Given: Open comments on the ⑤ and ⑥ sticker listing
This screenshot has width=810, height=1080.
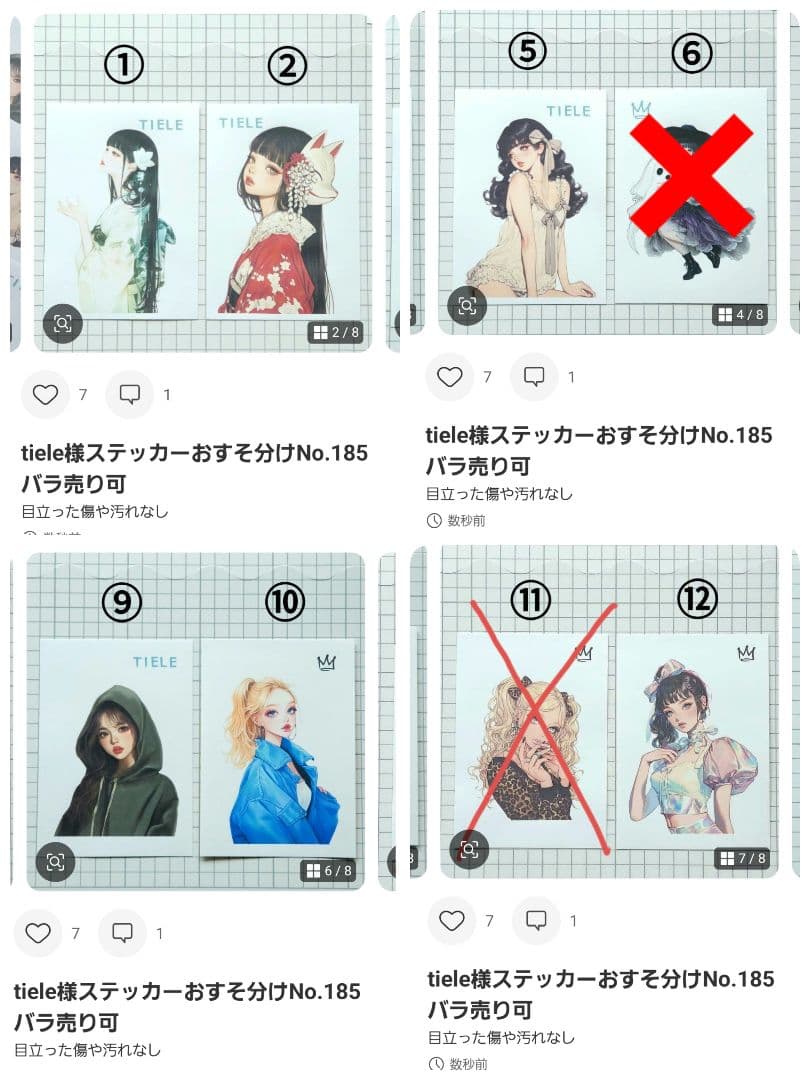Looking at the screenshot, I should [x=532, y=377].
